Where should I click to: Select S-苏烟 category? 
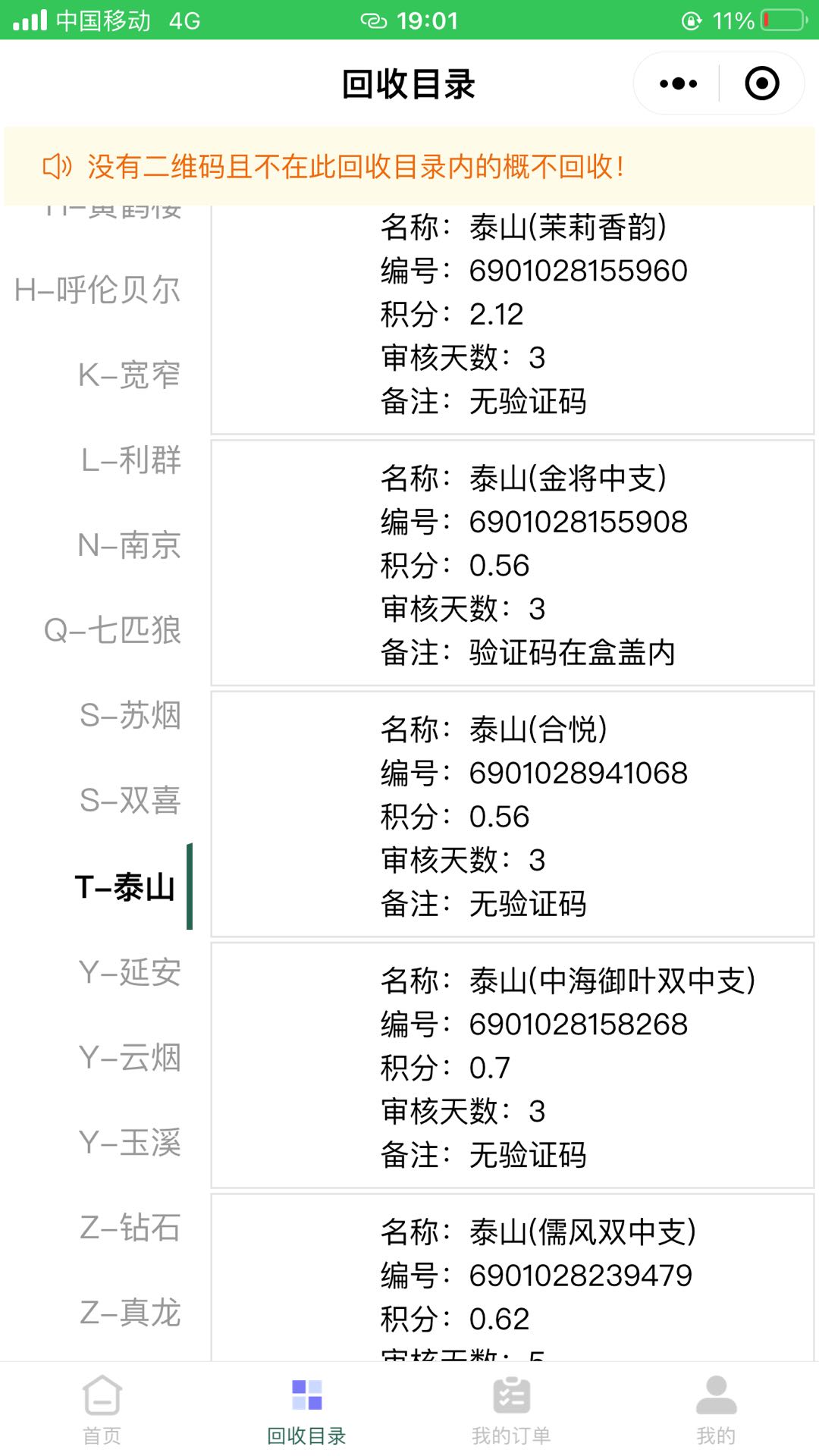[130, 715]
